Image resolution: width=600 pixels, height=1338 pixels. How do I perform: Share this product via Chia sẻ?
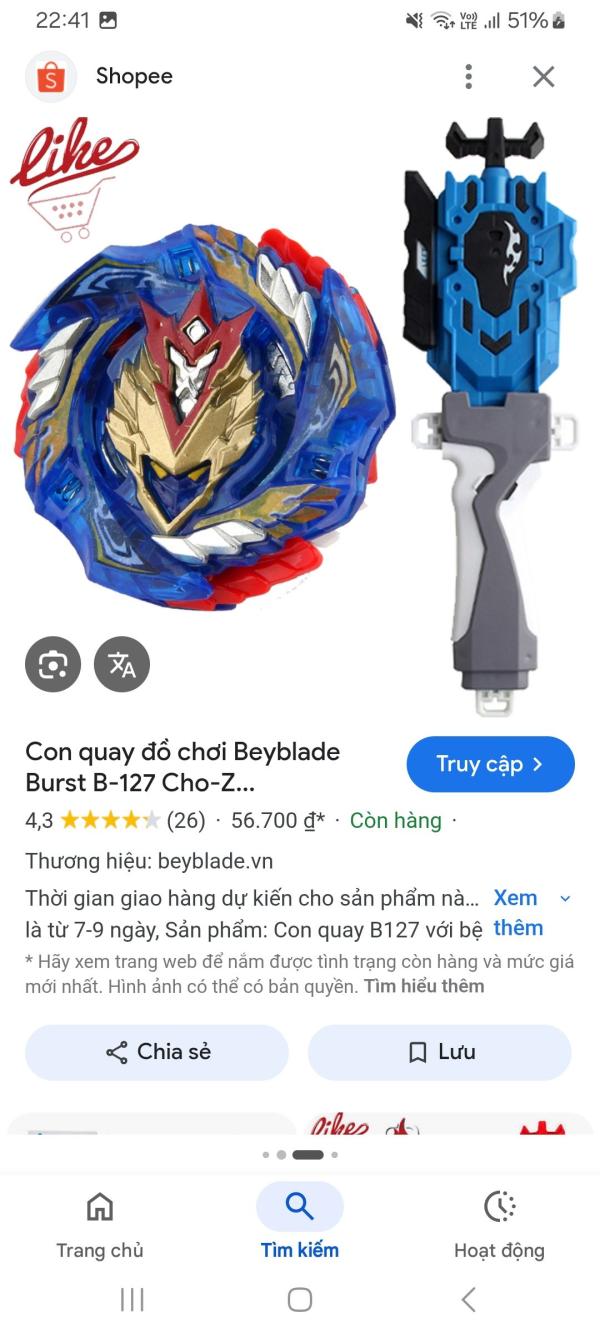point(157,1052)
